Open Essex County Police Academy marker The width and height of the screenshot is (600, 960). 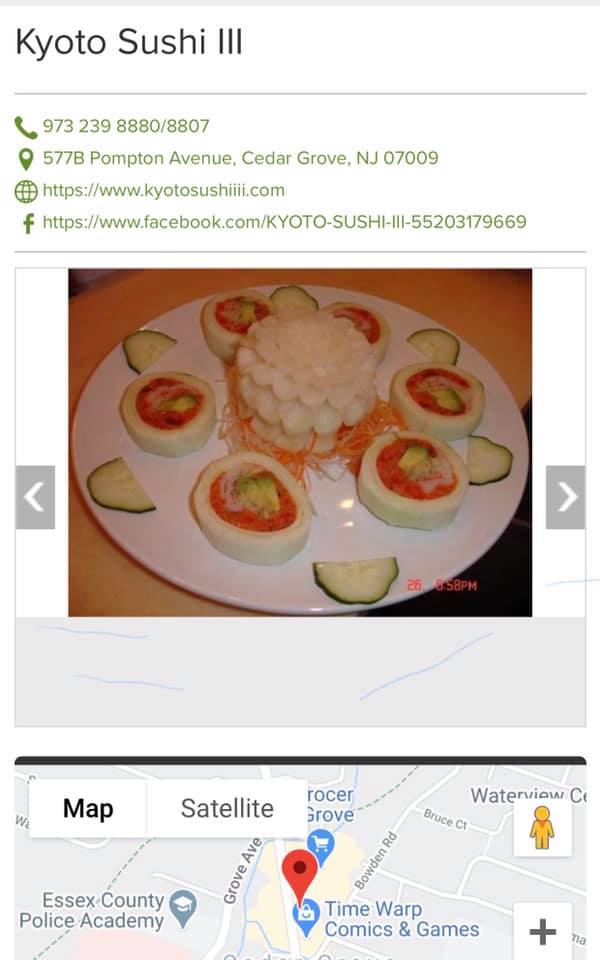pyautogui.click(x=182, y=907)
